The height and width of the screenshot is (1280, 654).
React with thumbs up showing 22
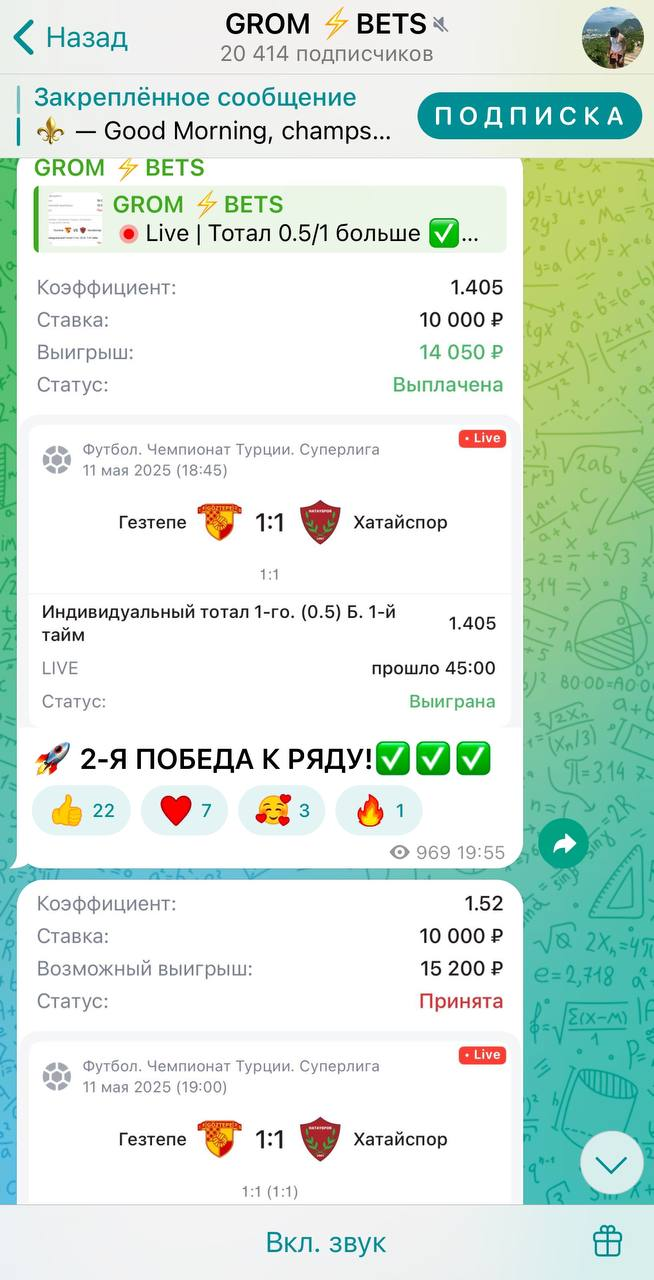[82, 810]
